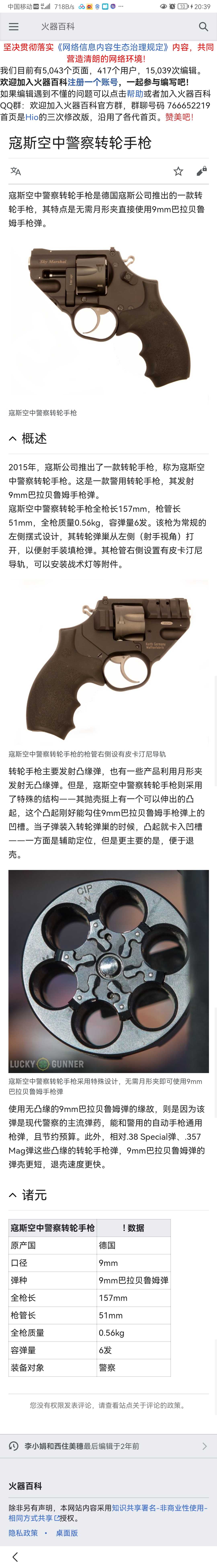Tap the locked edit pencil icon

coord(201,172)
